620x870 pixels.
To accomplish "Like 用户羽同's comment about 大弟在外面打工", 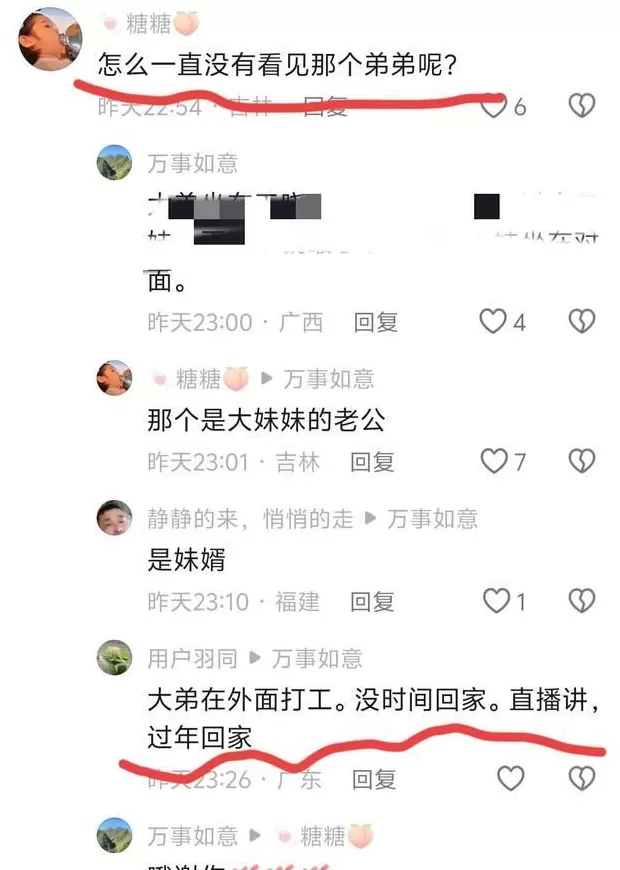I will click(510, 778).
